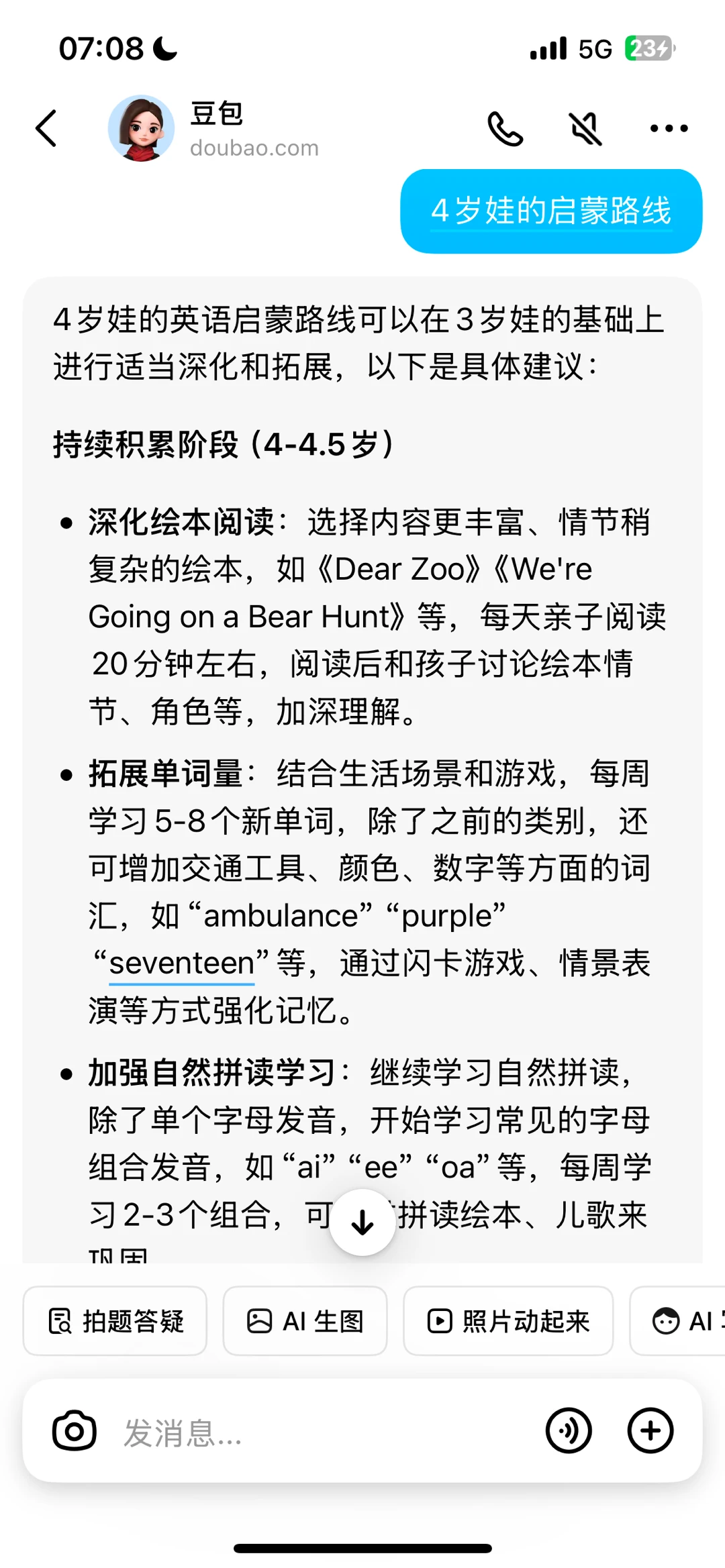
Task: Jump to the bottom with down arrow
Action: coord(362,1222)
